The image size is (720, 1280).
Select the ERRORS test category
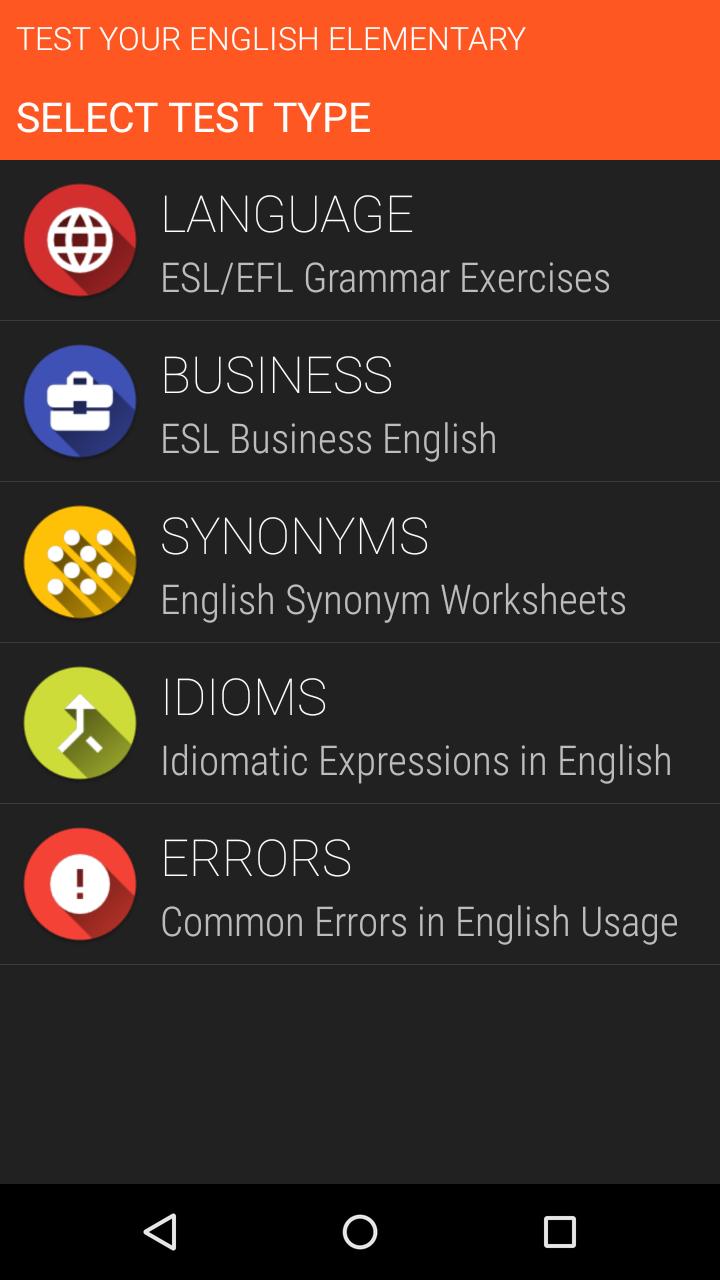pyautogui.click(x=257, y=857)
